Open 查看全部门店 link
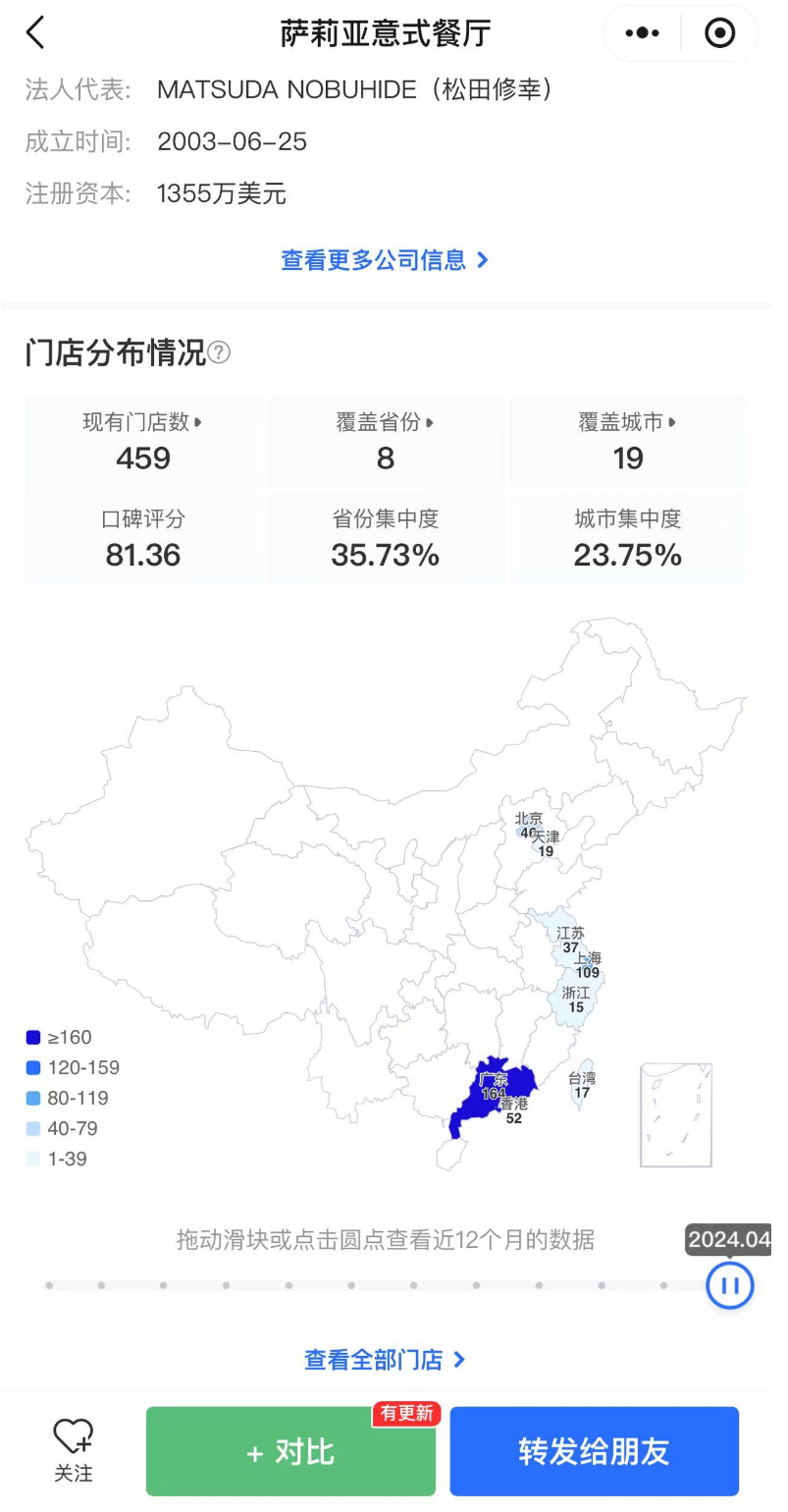788x1512 pixels. [x=385, y=1360]
